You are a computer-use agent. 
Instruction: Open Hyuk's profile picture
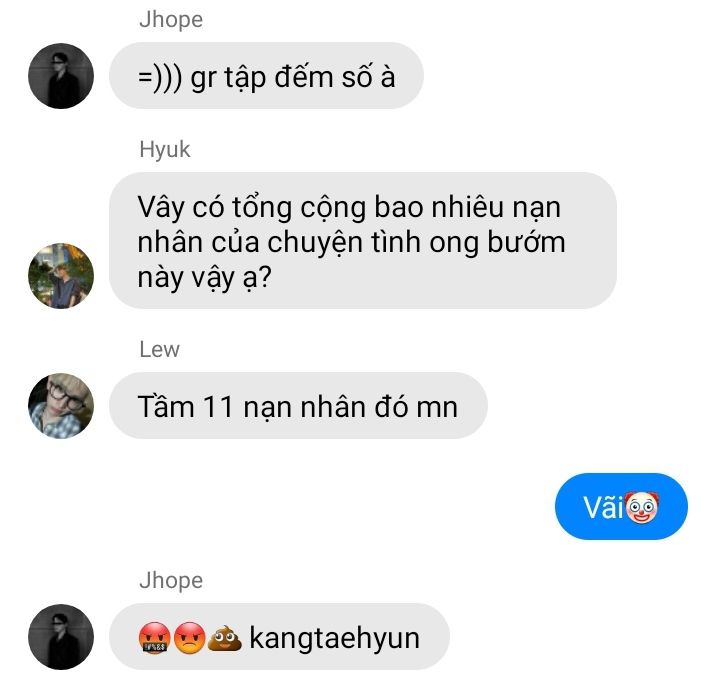(61, 275)
